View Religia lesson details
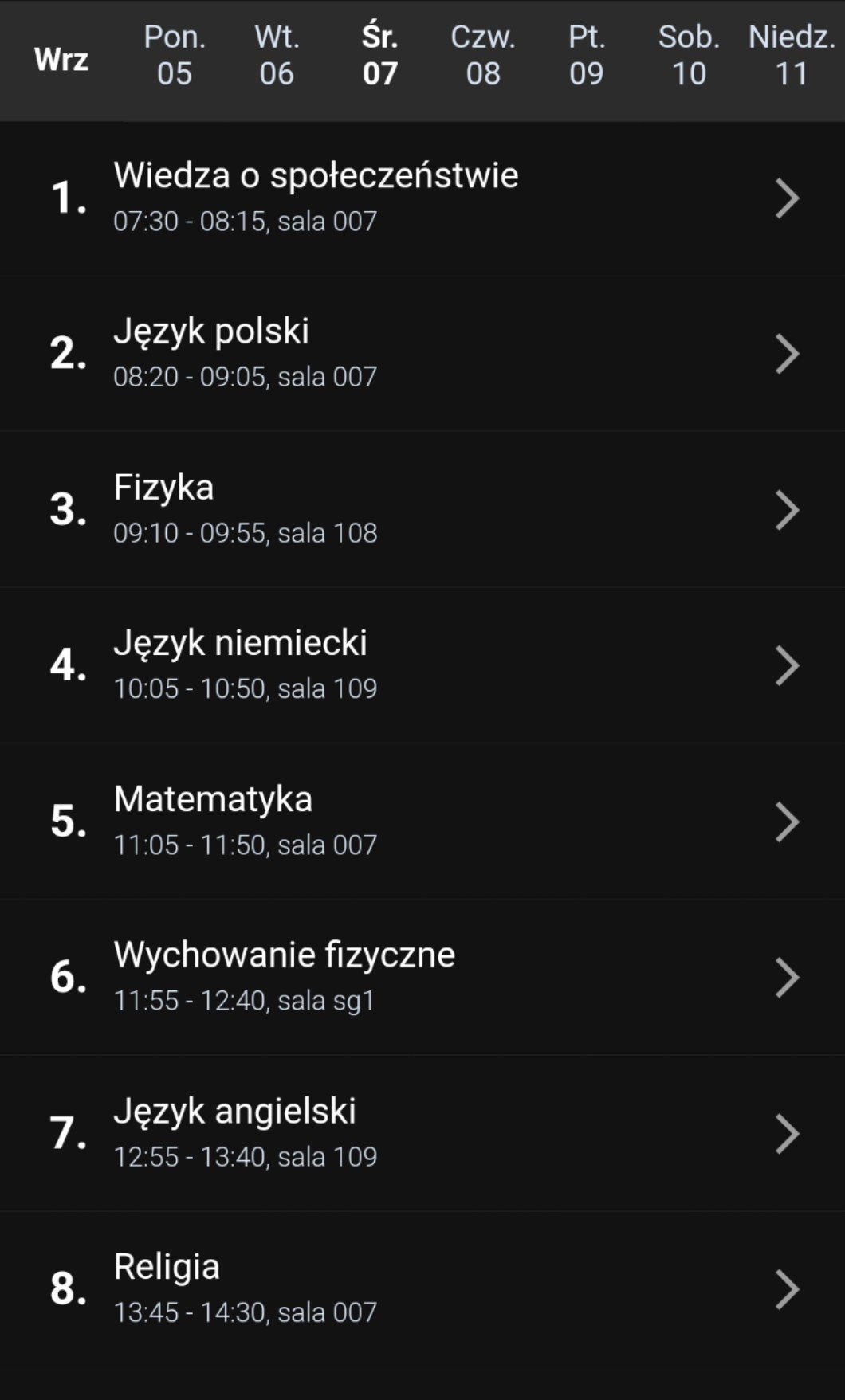This screenshot has width=845, height=1400. 422,1288
